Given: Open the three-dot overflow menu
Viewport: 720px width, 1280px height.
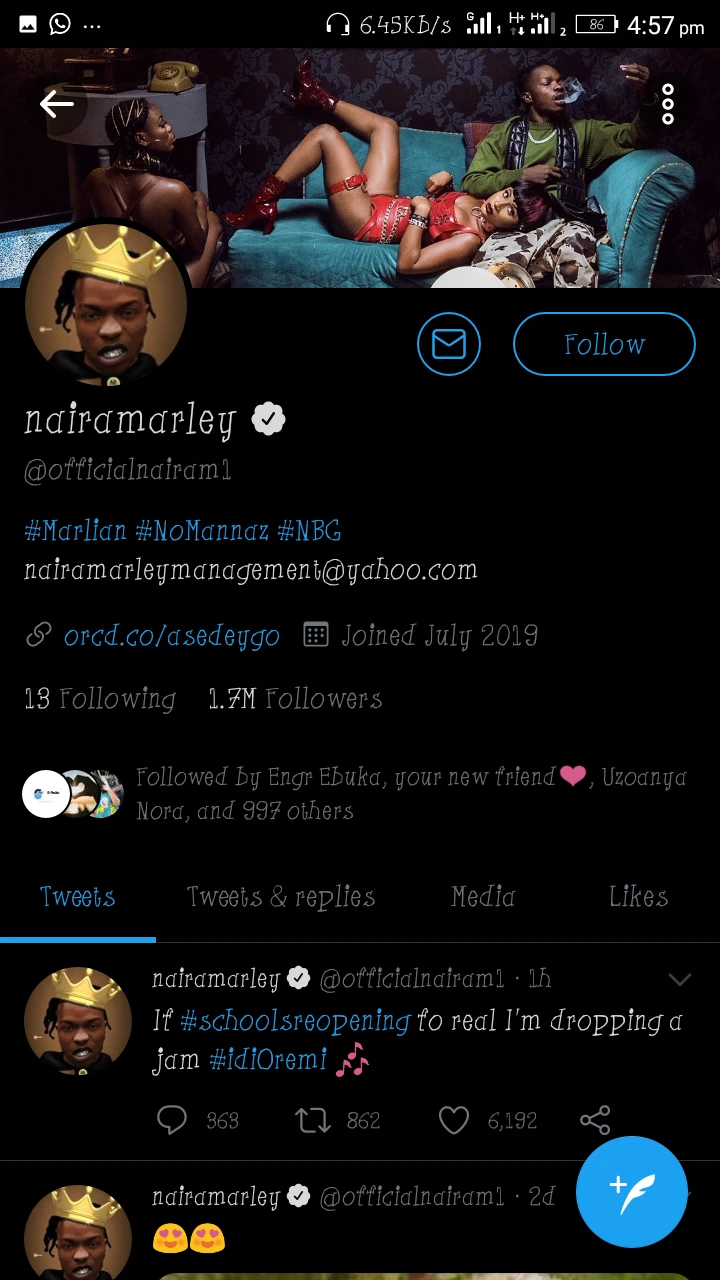Looking at the screenshot, I should tap(667, 104).
